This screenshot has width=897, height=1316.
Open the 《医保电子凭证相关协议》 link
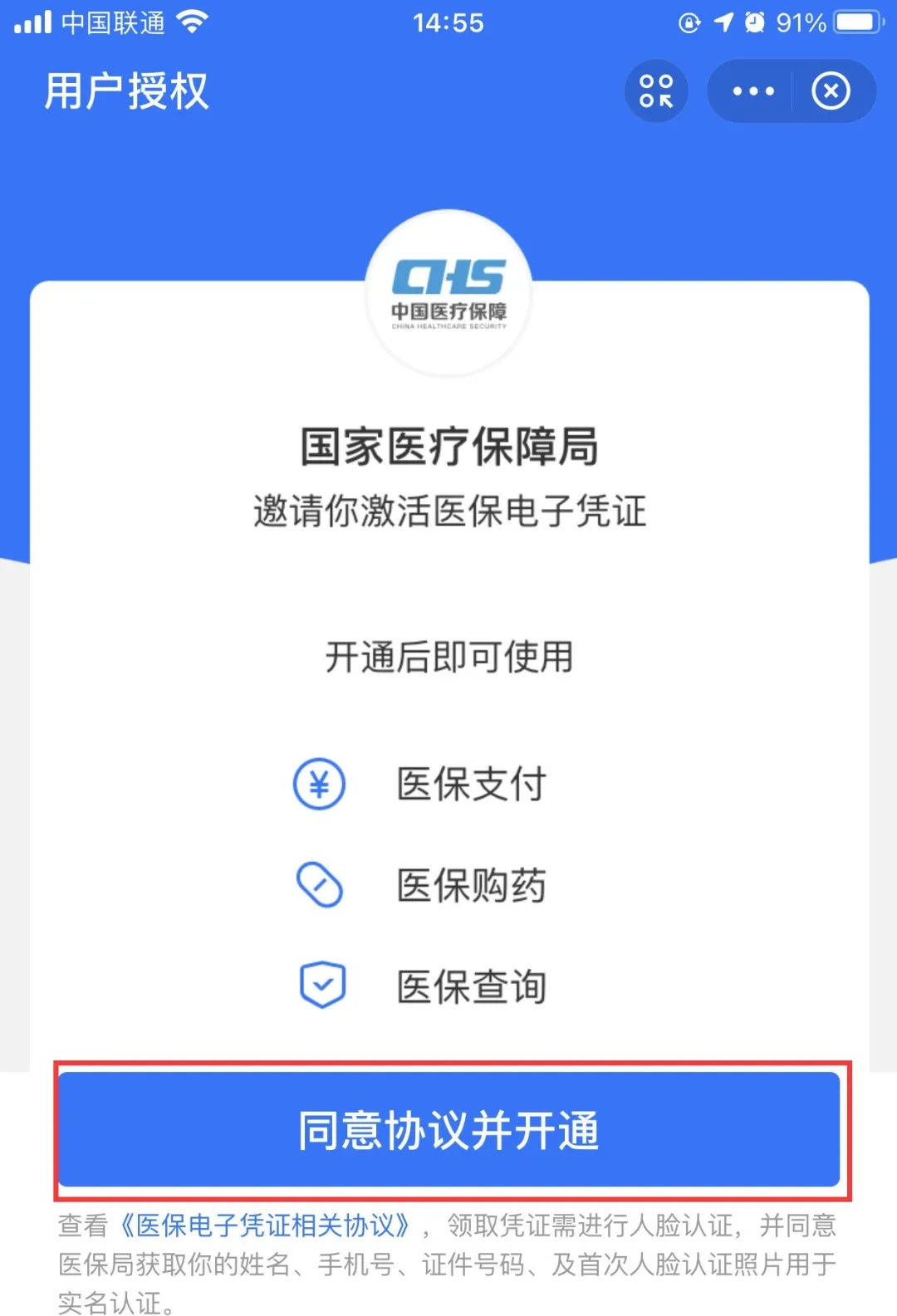(x=266, y=1225)
